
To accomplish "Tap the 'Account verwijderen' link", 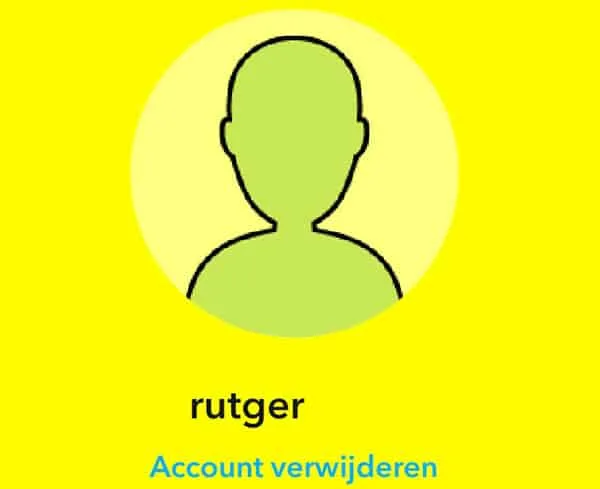I will (x=293, y=467).
